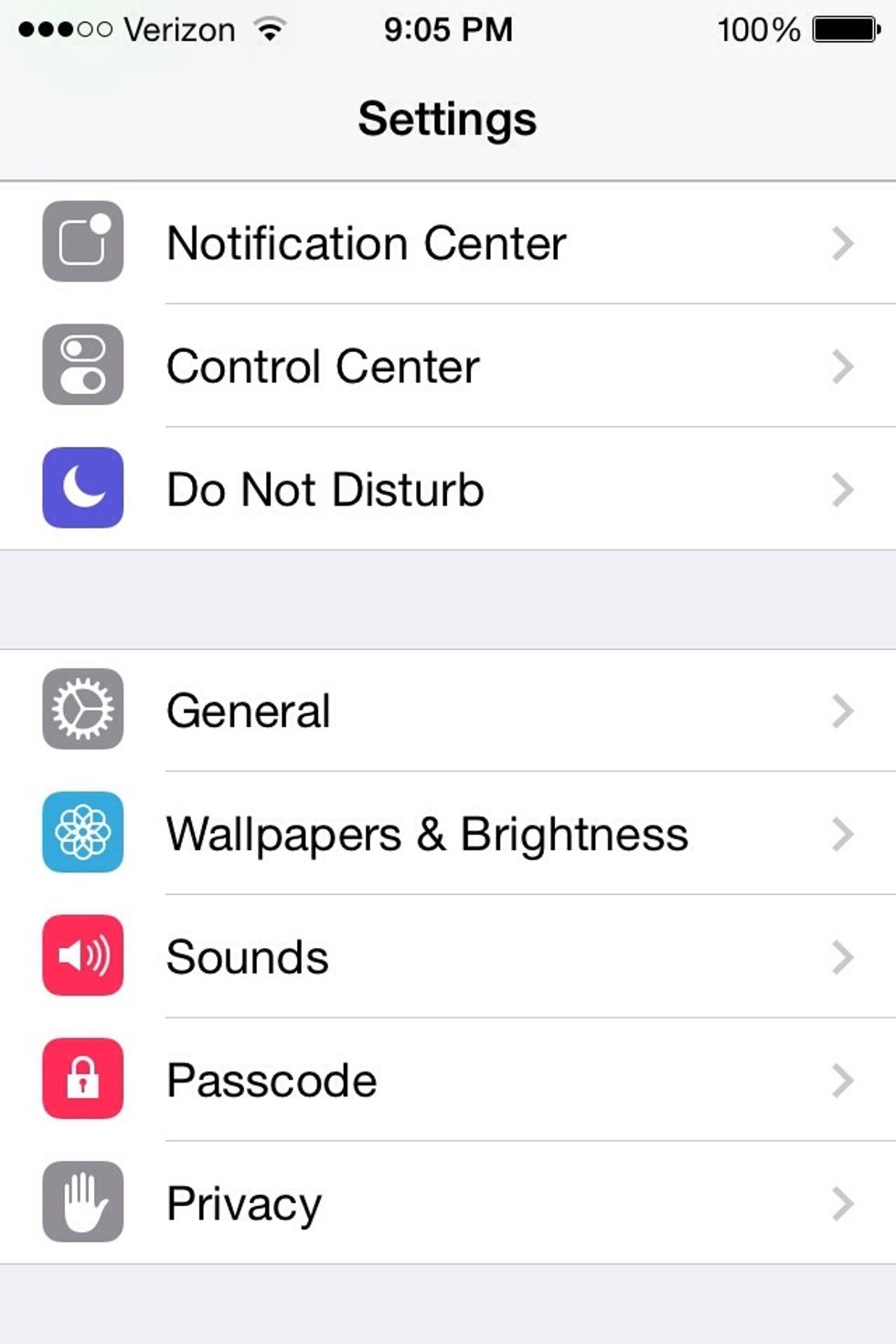Tap the Notification Center icon
The image size is (896, 1344).
[82, 243]
